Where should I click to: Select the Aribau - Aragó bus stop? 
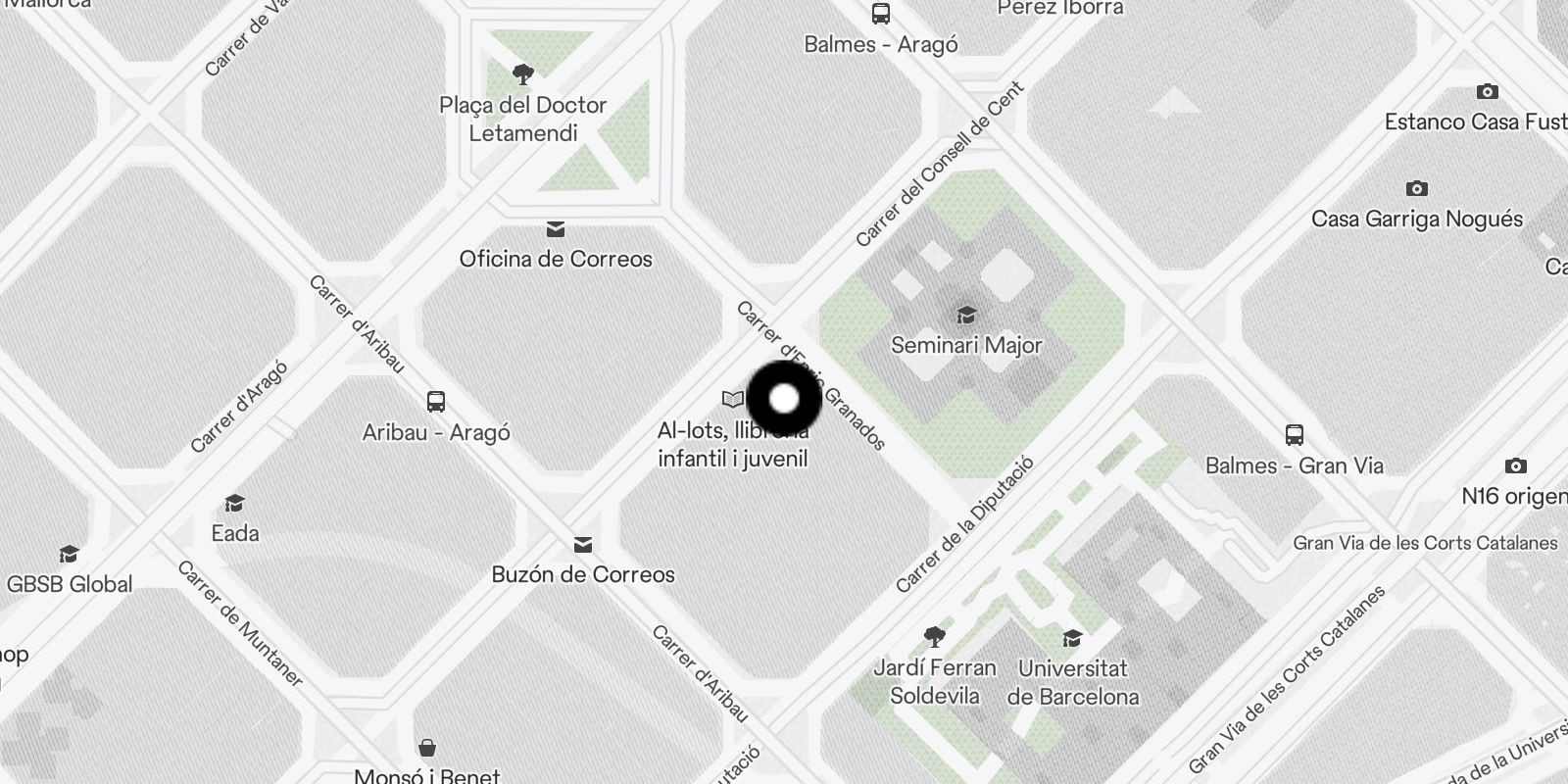[436, 402]
